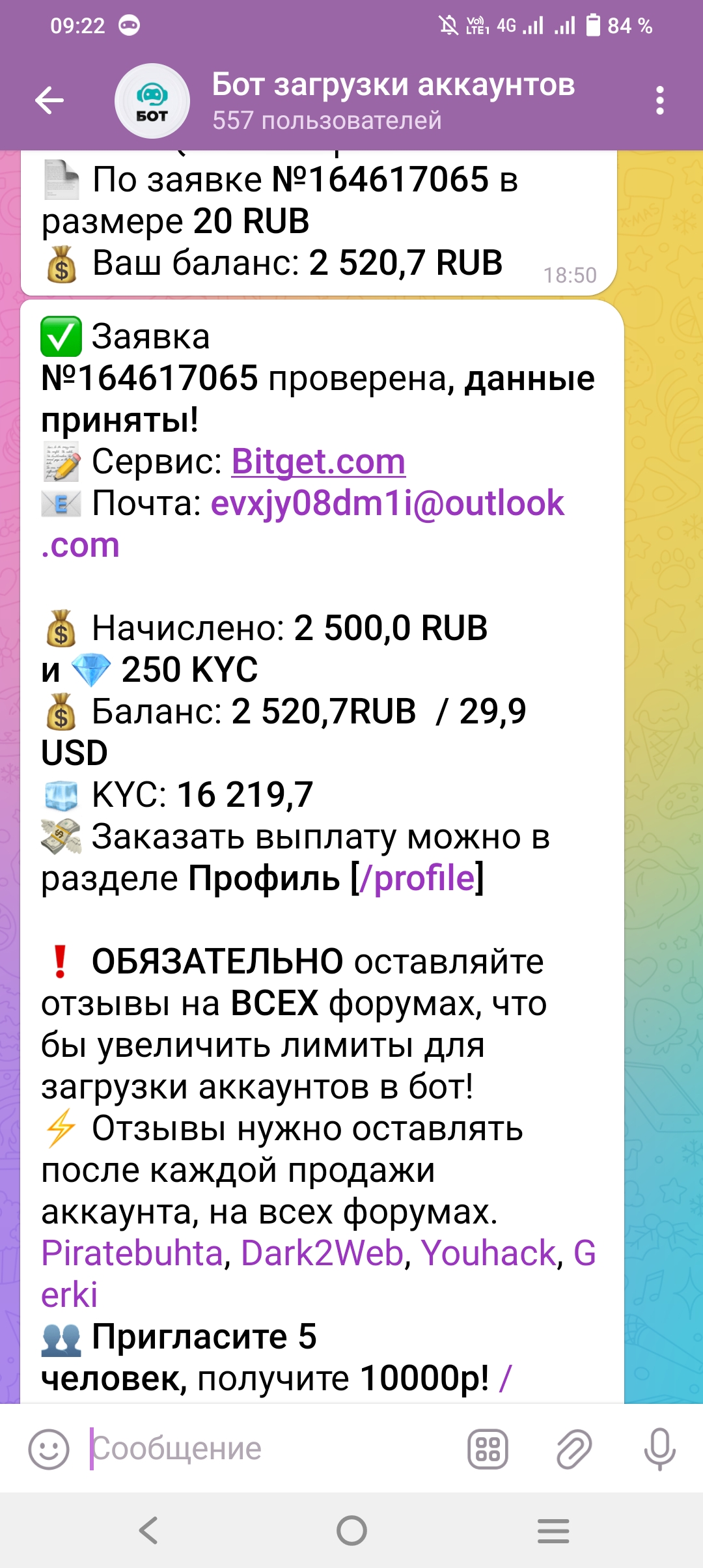This screenshot has height=1568, width=703.
Task: Open the Piratebuhta forum link
Action: [x=132, y=1253]
